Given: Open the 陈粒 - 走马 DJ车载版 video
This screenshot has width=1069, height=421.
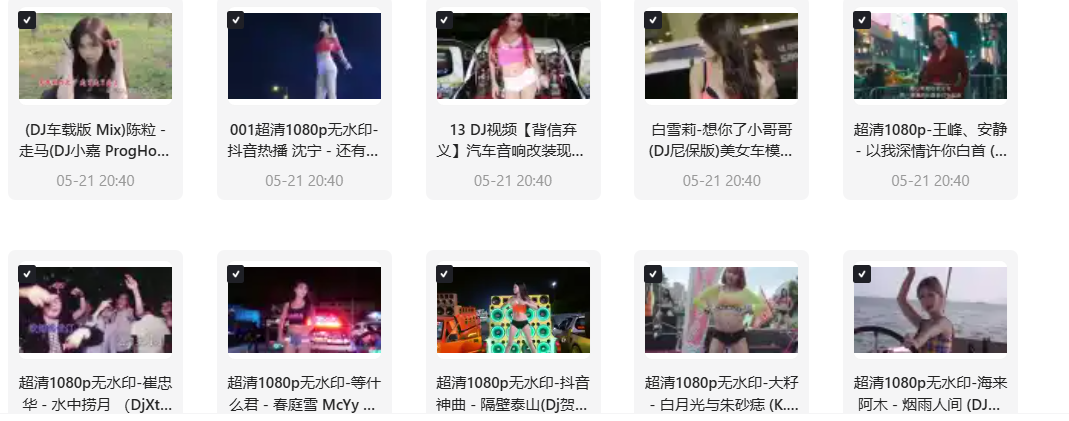Looking at the screenshot, I should tap(95, 57).
